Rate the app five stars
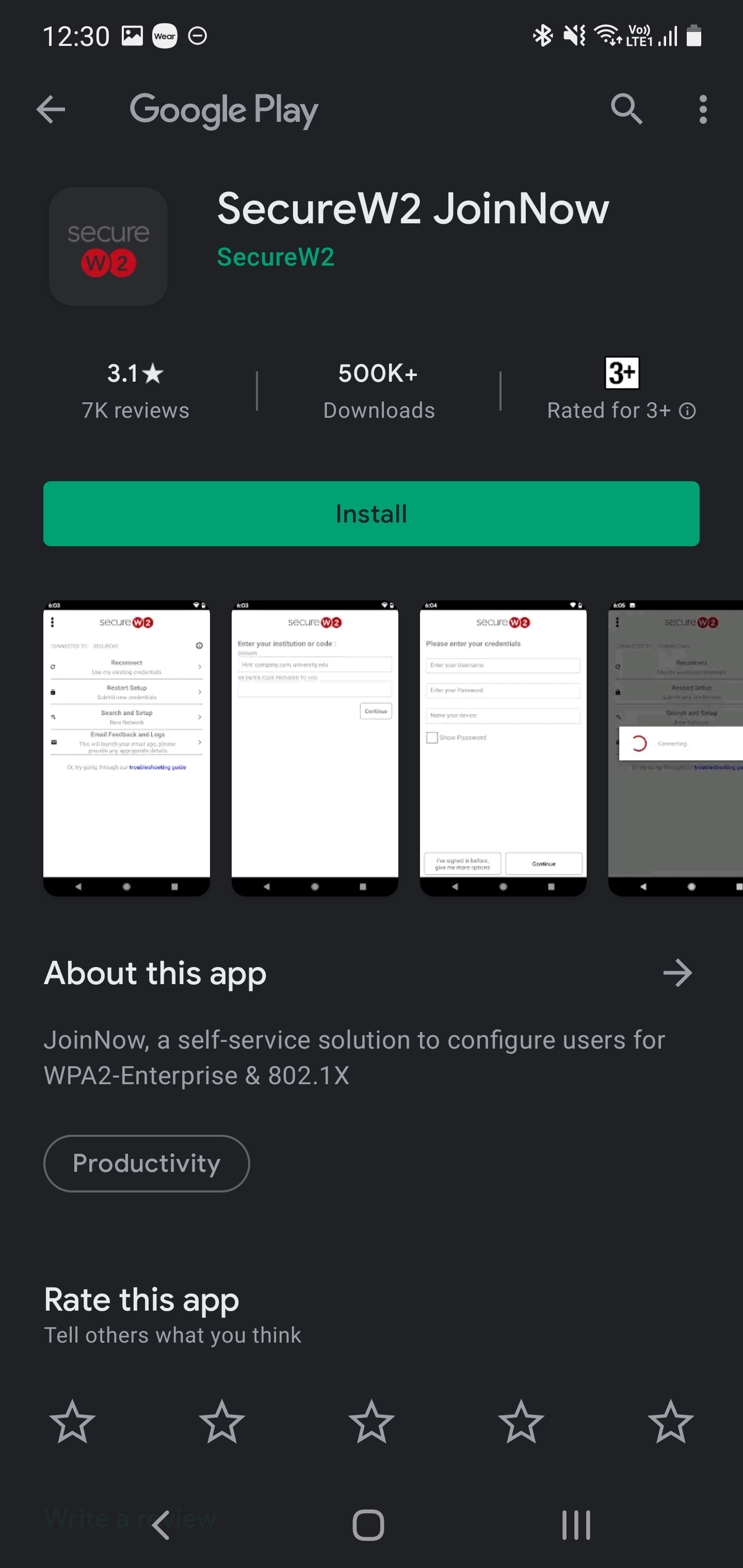 [x=671, y=1422]
